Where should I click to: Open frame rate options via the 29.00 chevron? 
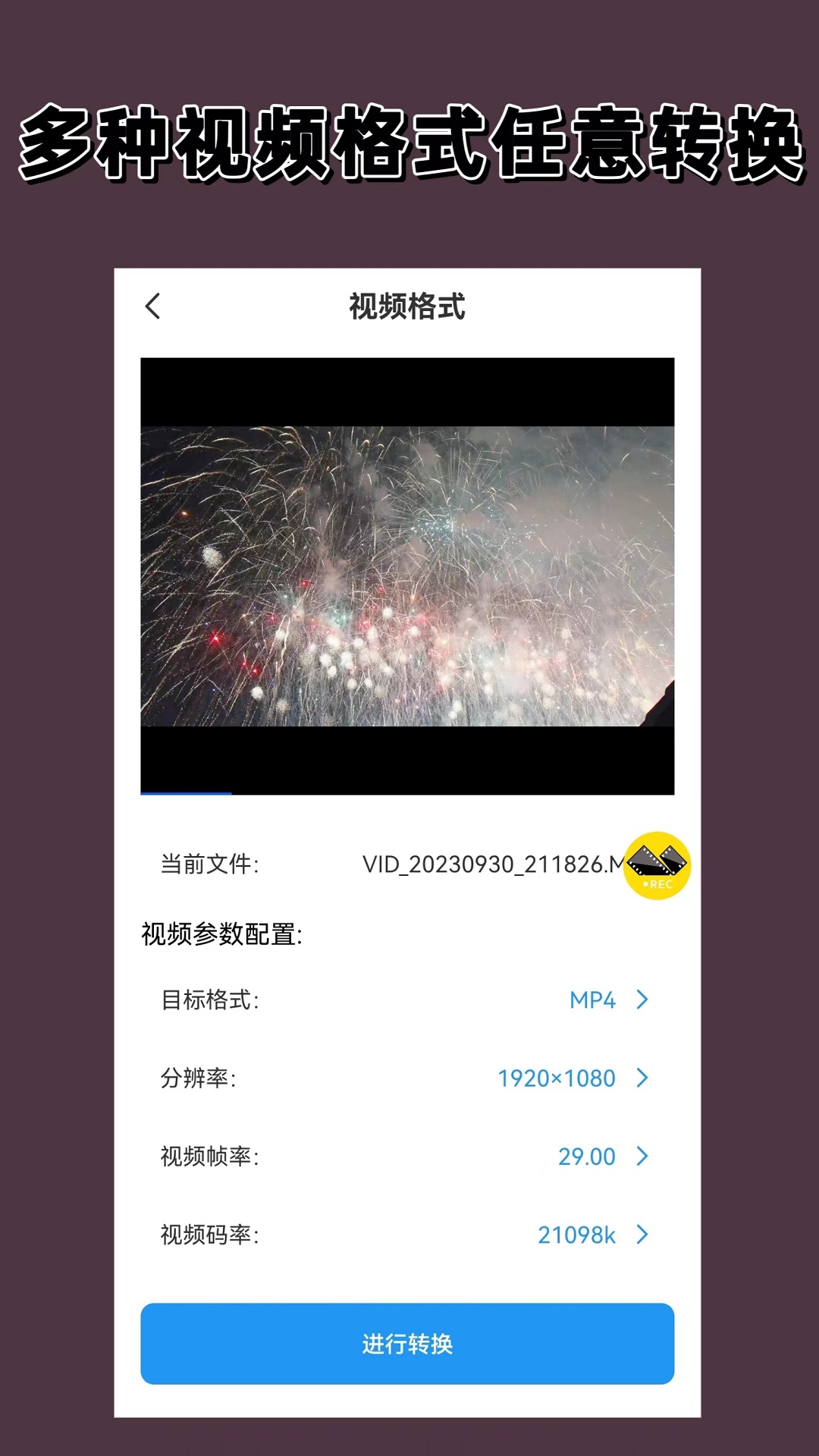coord(643,1156)
